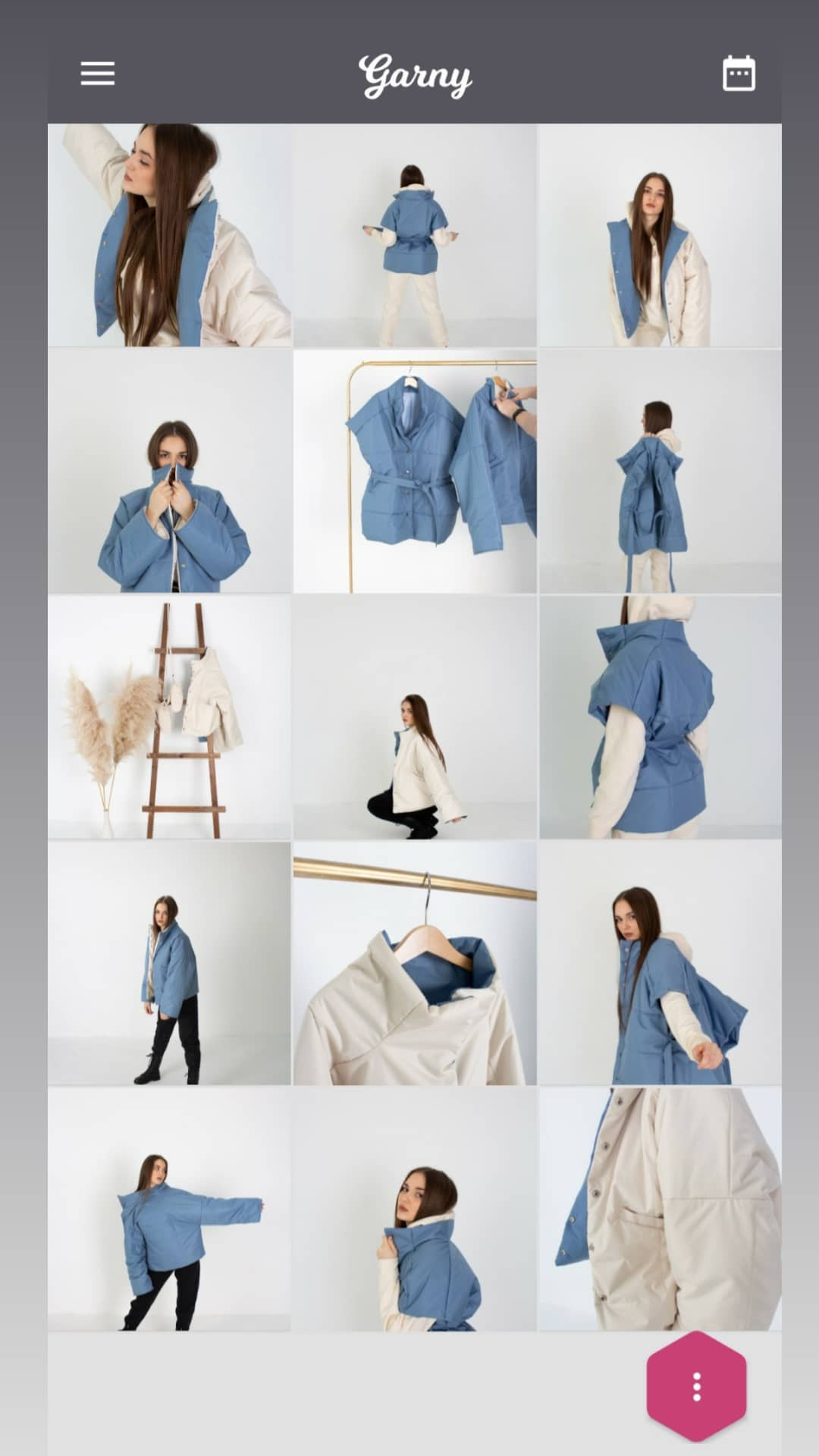This screenshot has height=1456, width=819.
Task: Tap the pink hexagon more-options button
Action: pos(696,1385)
